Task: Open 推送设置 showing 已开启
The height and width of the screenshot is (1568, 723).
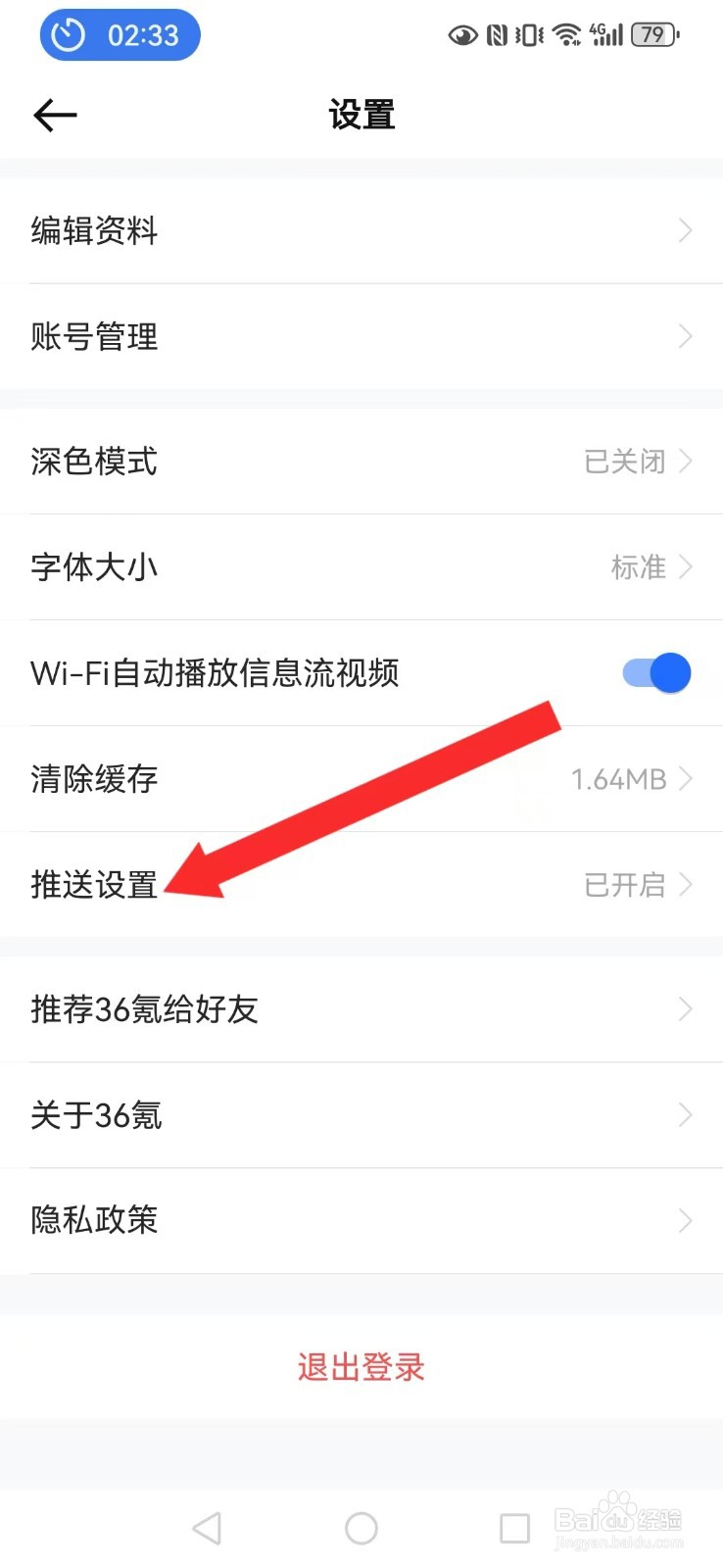Action: coord(361,884)
